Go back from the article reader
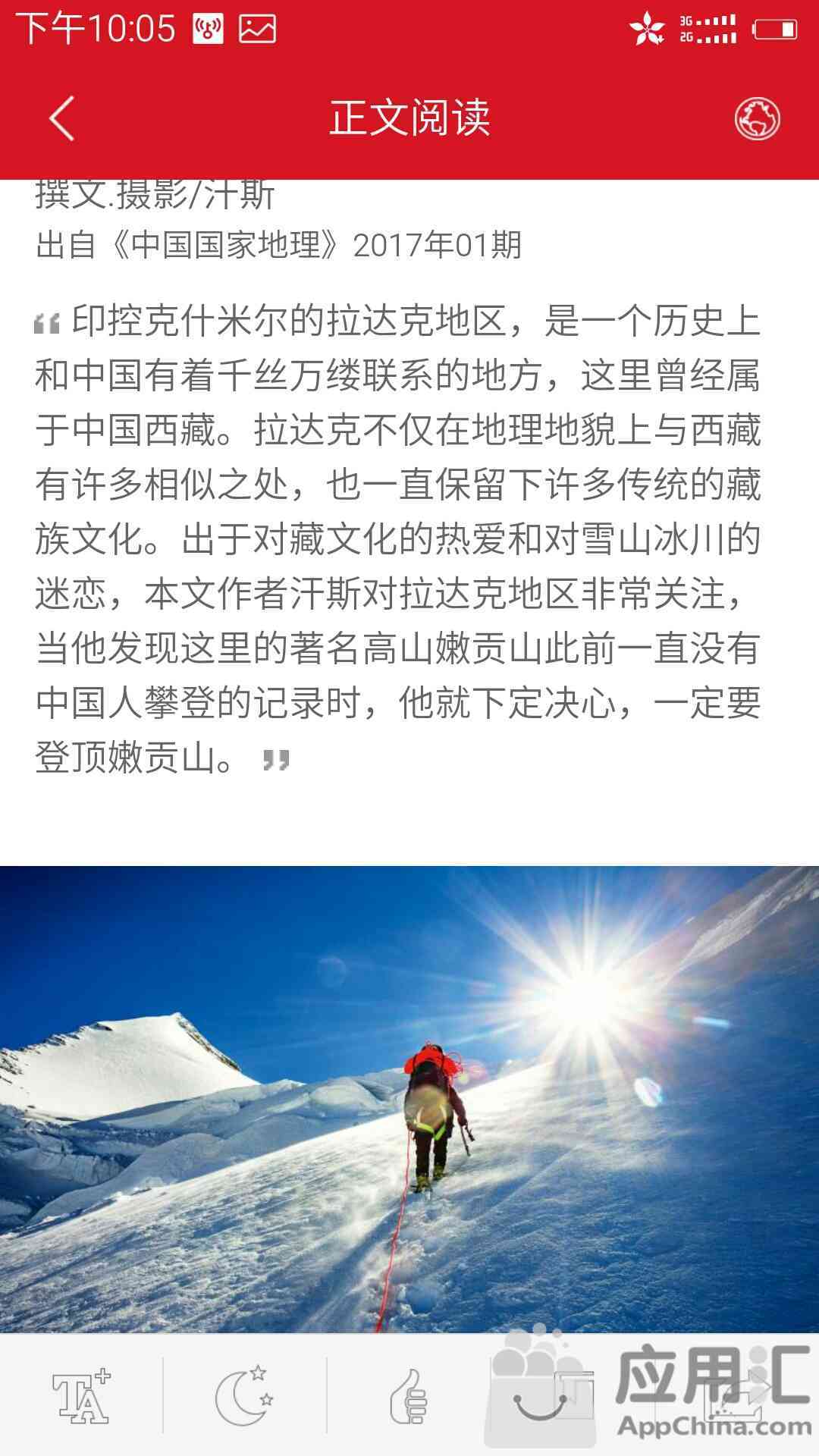 [61, 118]
